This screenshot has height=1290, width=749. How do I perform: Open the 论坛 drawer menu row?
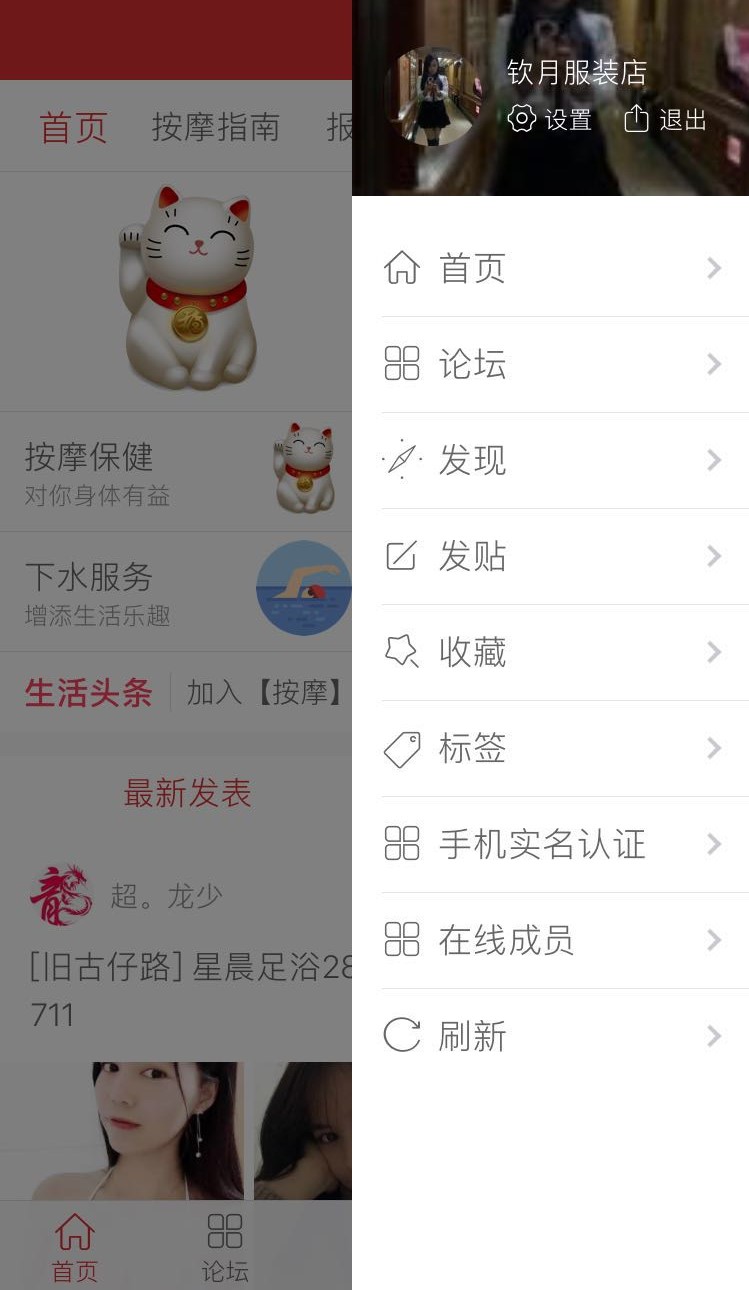550,364
